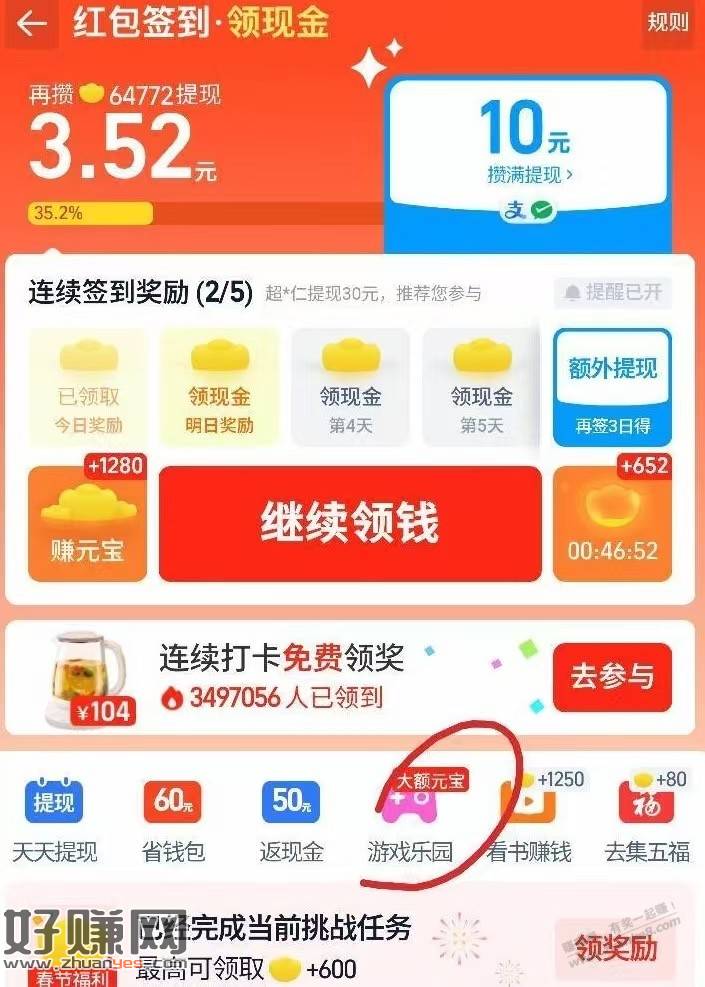The width and height of the screenshot is (705, 987).
Task: Open the 规则 rules page
Action: (x=667, y=23)
